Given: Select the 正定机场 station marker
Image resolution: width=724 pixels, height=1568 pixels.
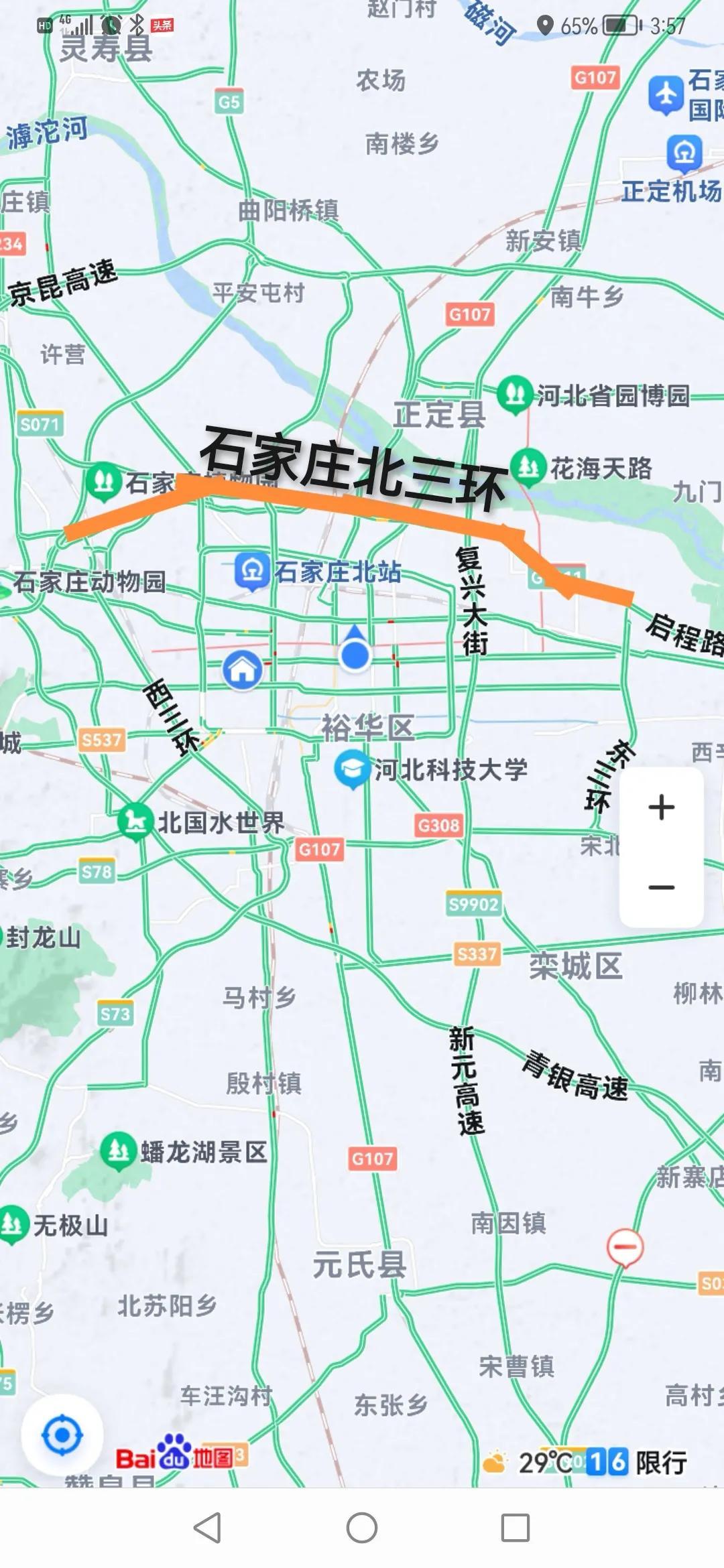Looking at the screenshot, I should tap(684, 153).
